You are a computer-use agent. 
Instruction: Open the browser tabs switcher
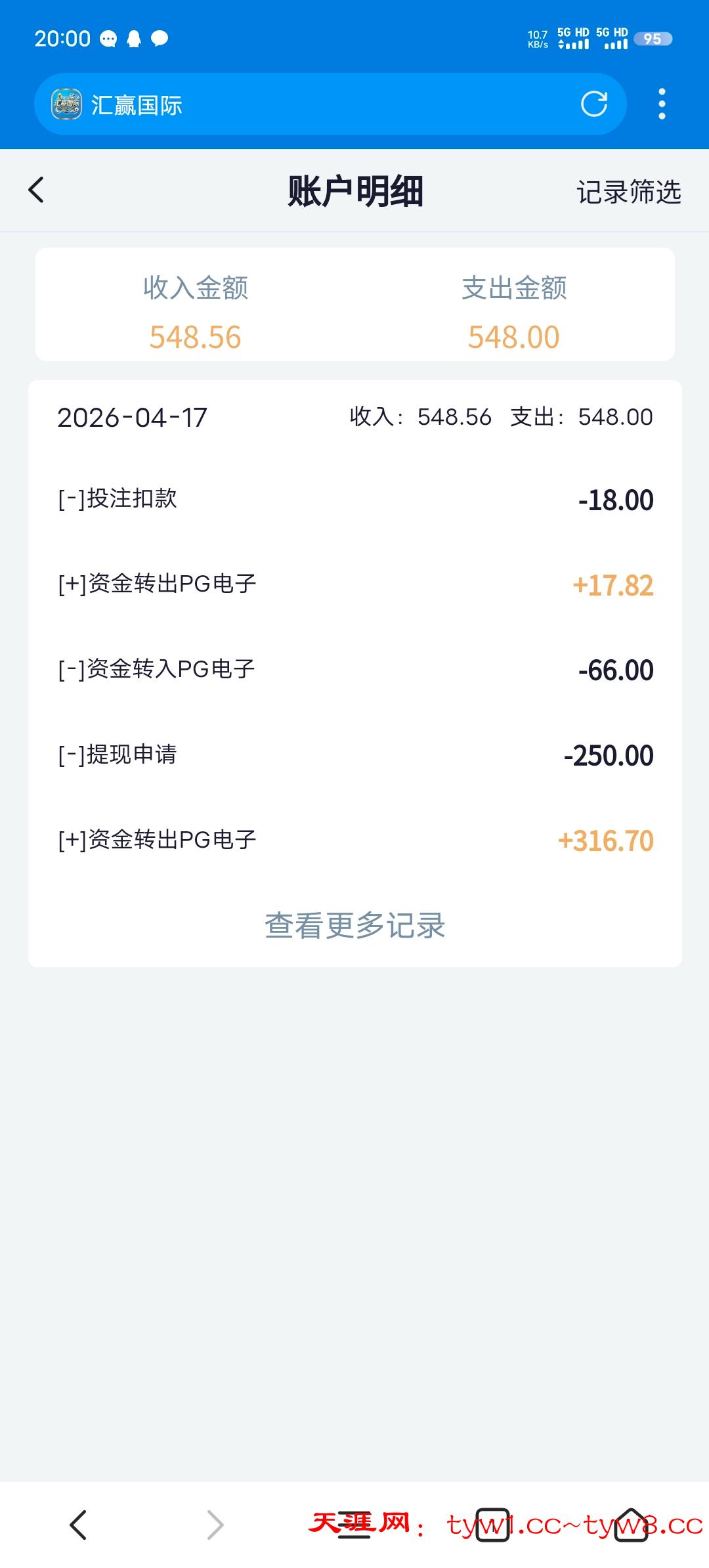[492, 1525]
